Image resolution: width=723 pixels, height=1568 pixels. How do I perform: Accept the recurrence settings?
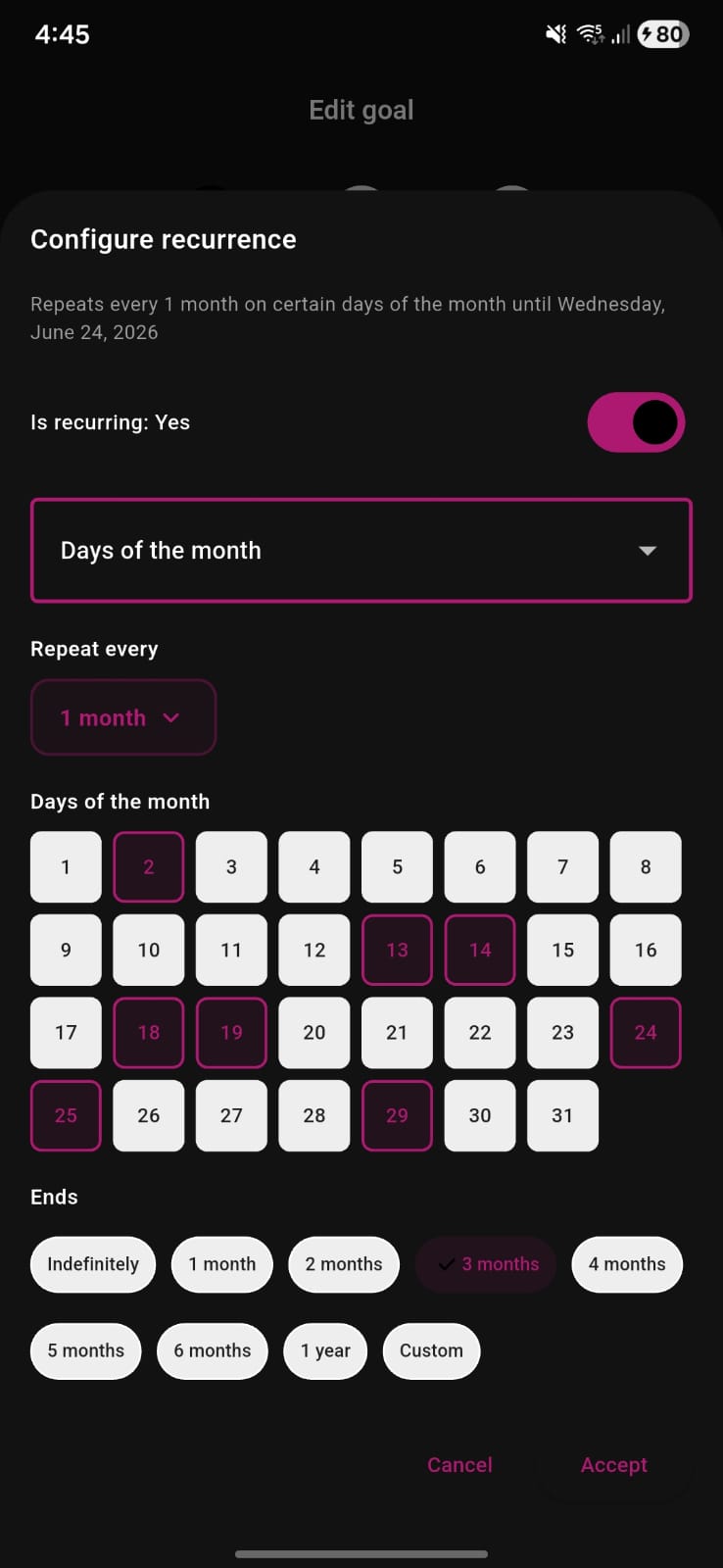pos(614,1464)
